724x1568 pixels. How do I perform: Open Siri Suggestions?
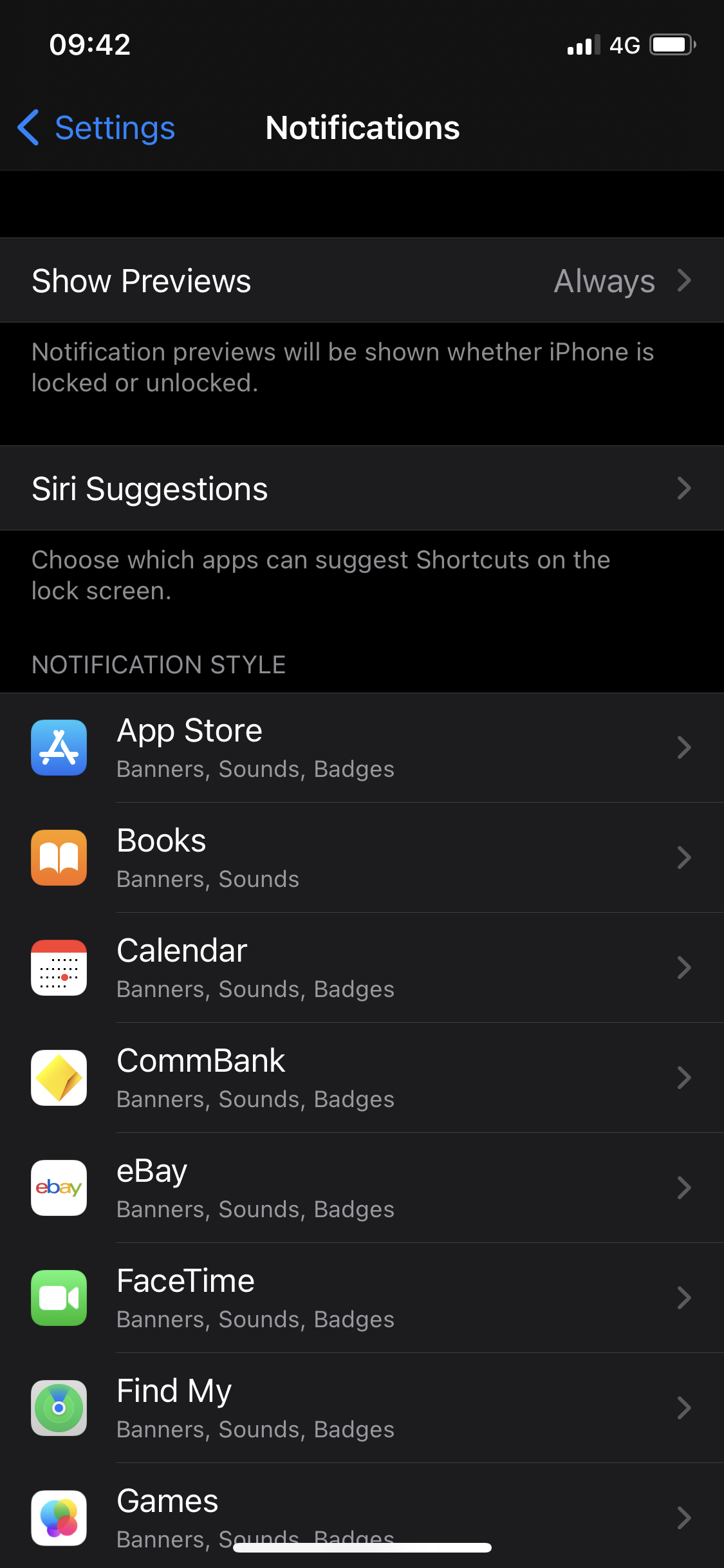coord(362,489)
